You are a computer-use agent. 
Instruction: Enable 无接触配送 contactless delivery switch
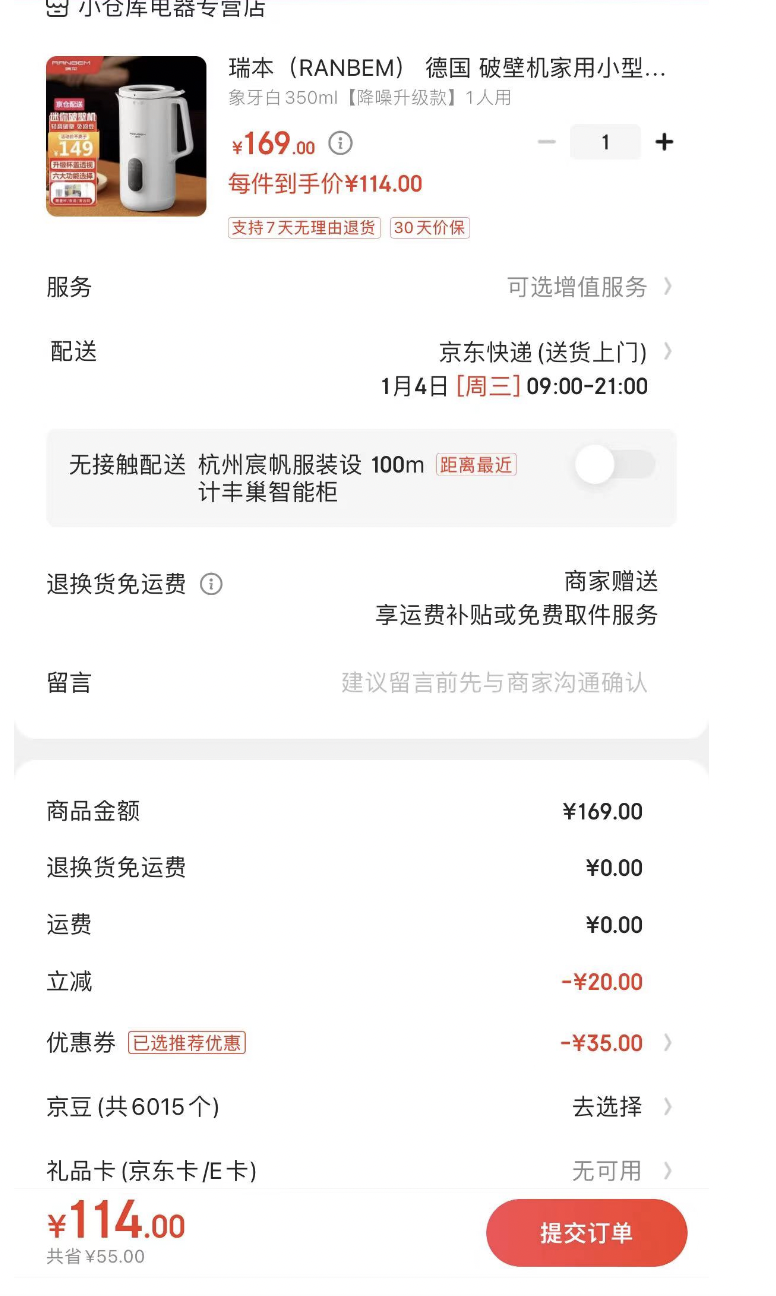coord(615,465)
